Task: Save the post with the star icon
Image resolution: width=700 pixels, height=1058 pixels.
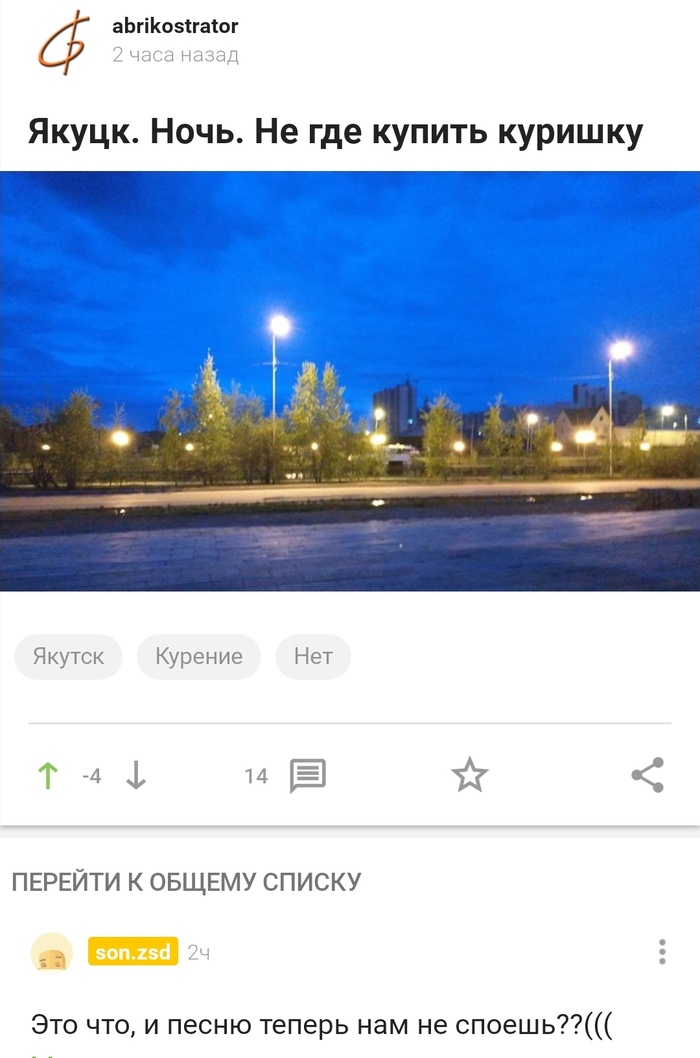Action: (x=469, y=776)
